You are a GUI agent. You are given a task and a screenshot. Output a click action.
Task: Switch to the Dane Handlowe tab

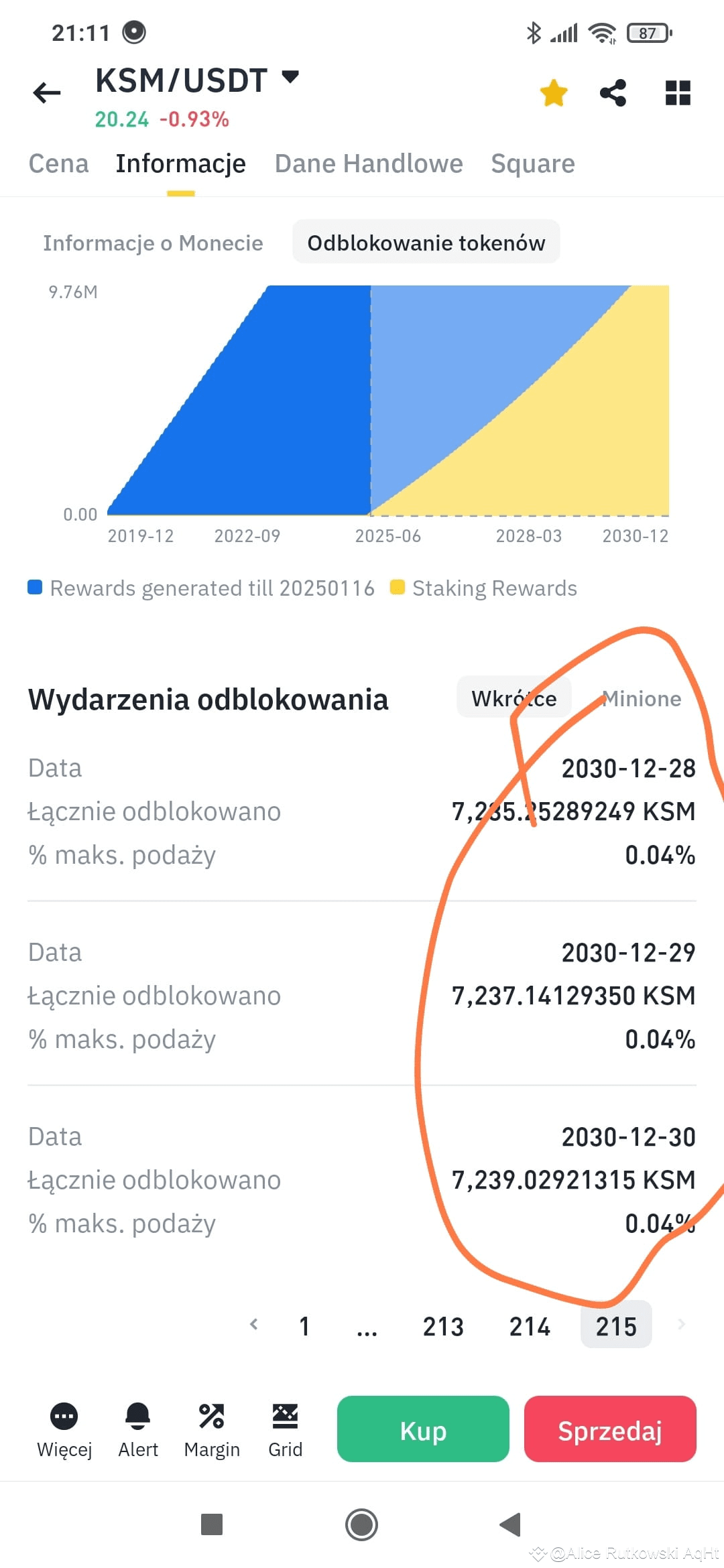[x=368, y=163]
